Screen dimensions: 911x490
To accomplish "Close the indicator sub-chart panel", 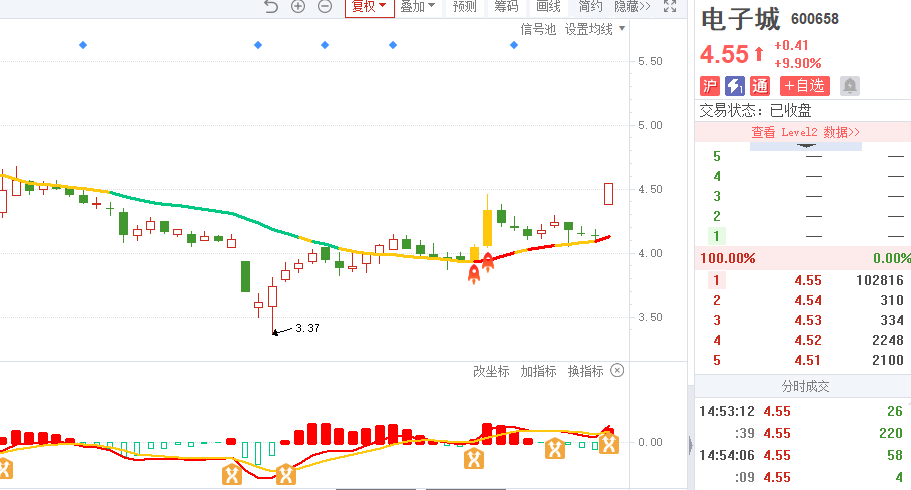I will pos(617,371).
